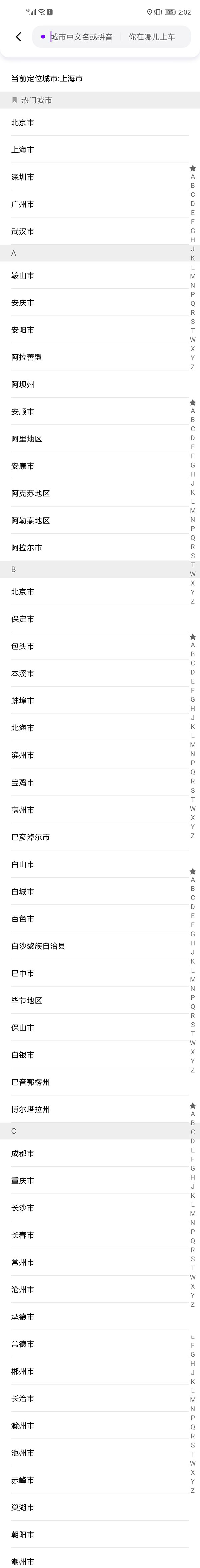Select 包头市 from the list

23,646
